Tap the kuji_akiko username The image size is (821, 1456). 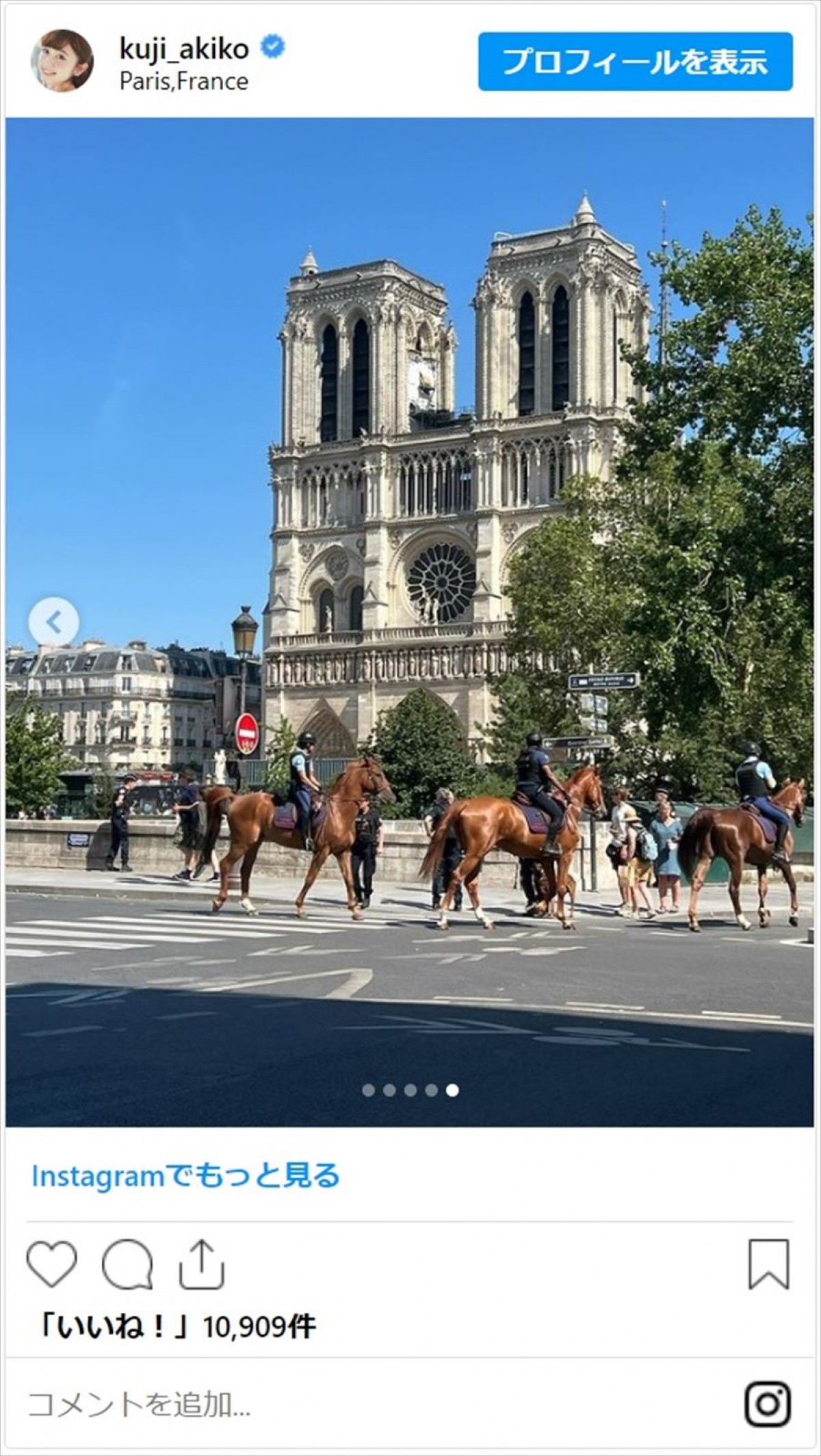tap(184, 49)
